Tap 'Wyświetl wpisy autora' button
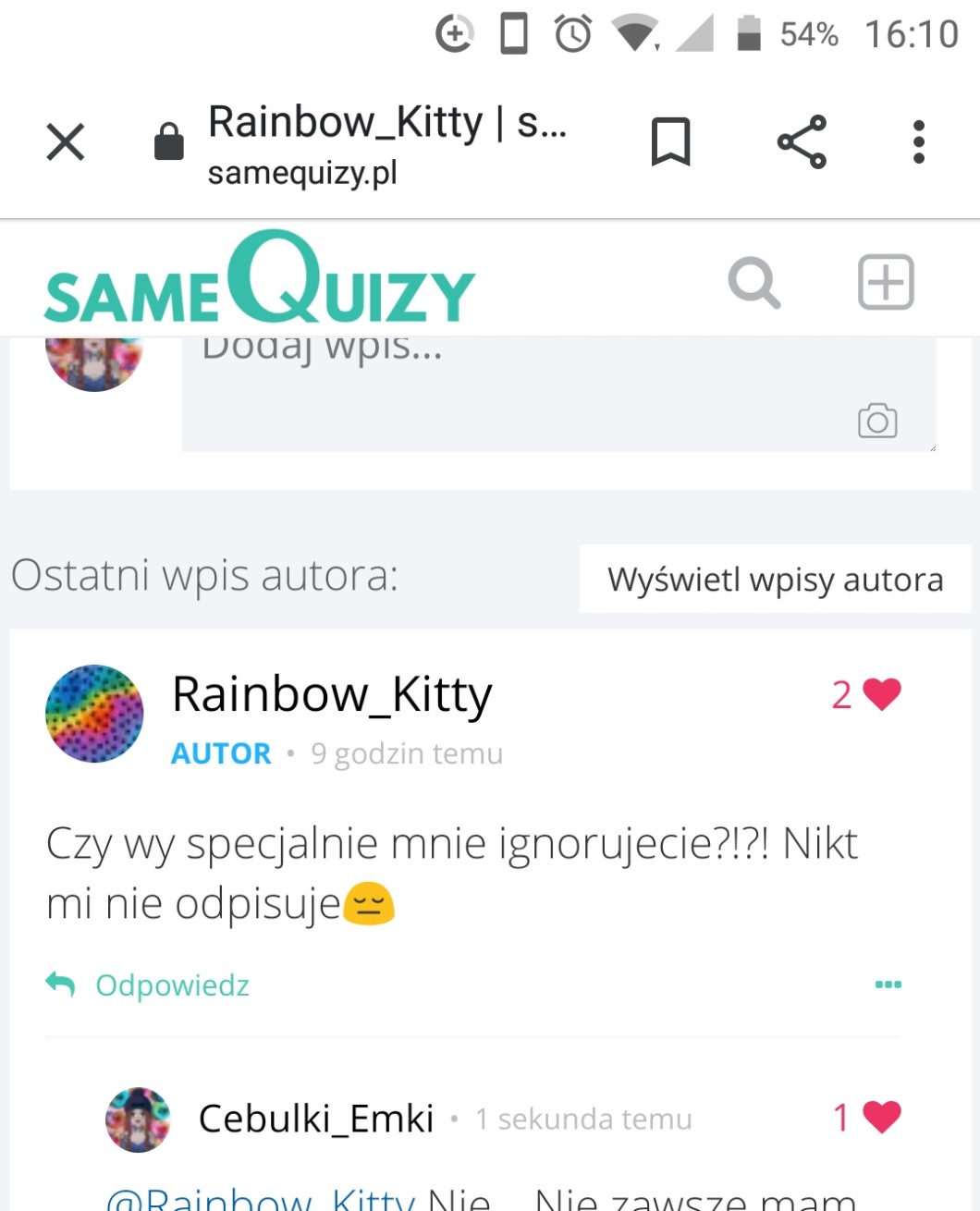Screen dimensions: 980x1211 (775, 580)
